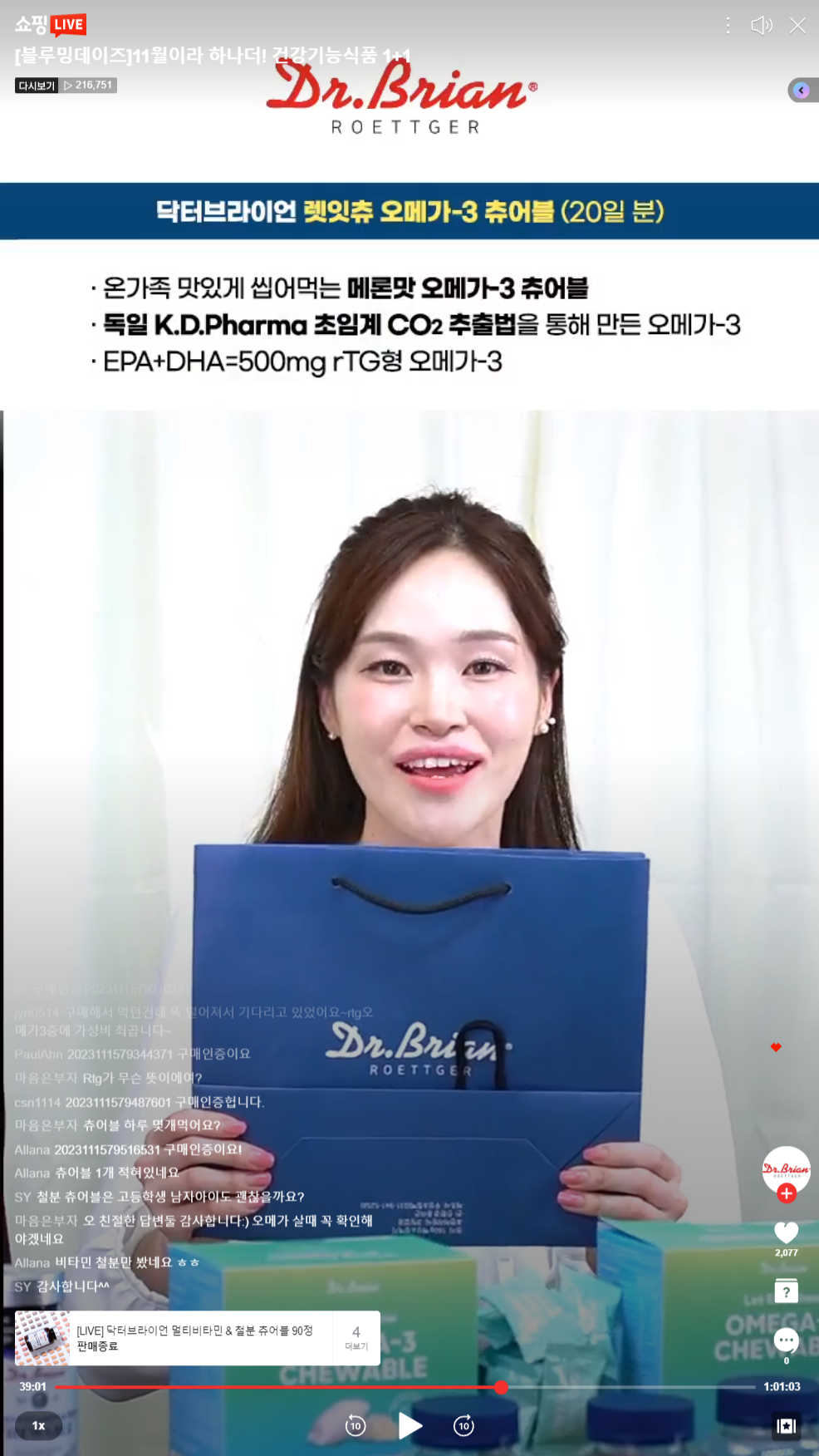Skip forward 10 seconds
The width and height of the screenshot is (819, 1456).
click(x=463, y=1426)
